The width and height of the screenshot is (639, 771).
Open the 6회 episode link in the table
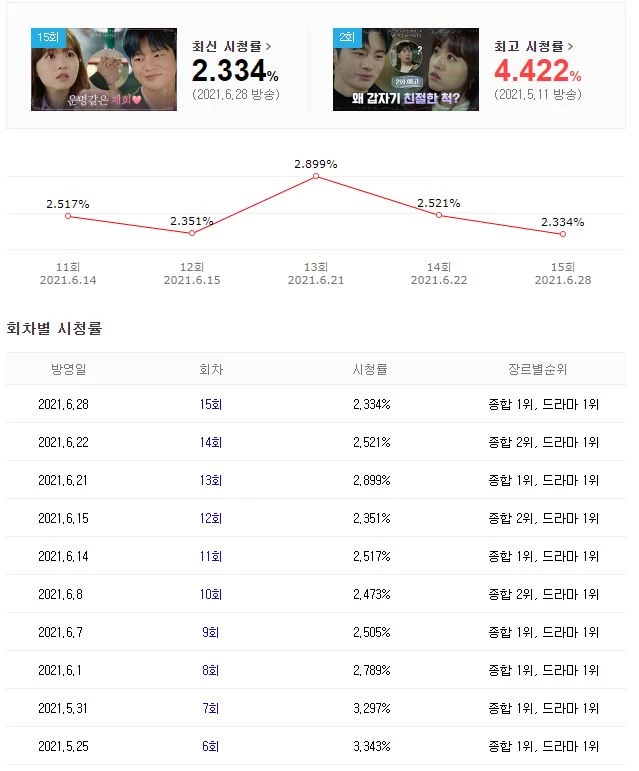pyautogui.click(x=211, y=746)
